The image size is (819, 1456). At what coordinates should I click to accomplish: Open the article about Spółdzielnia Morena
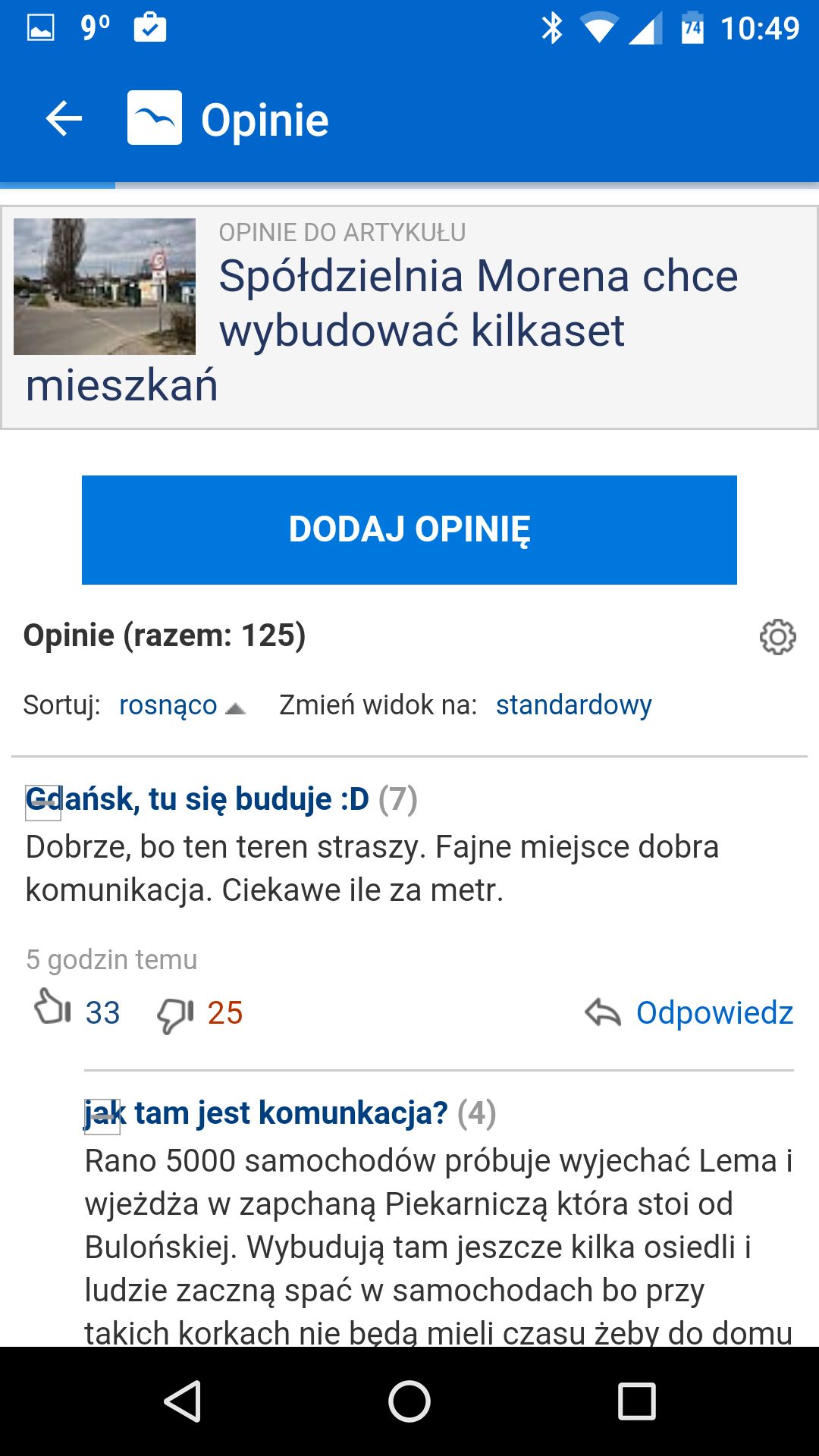pyautogui.click(x=409, y=318)
